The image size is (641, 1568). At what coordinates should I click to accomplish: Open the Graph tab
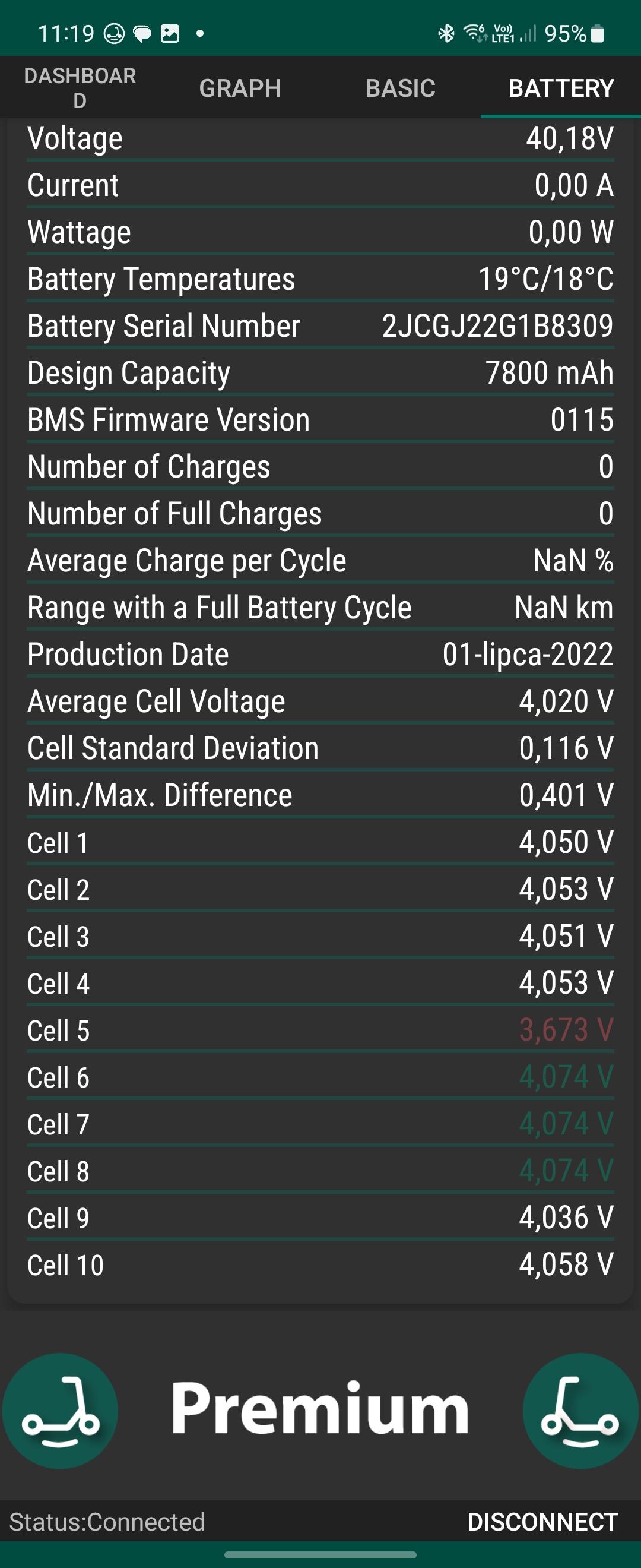coord(240,88)
